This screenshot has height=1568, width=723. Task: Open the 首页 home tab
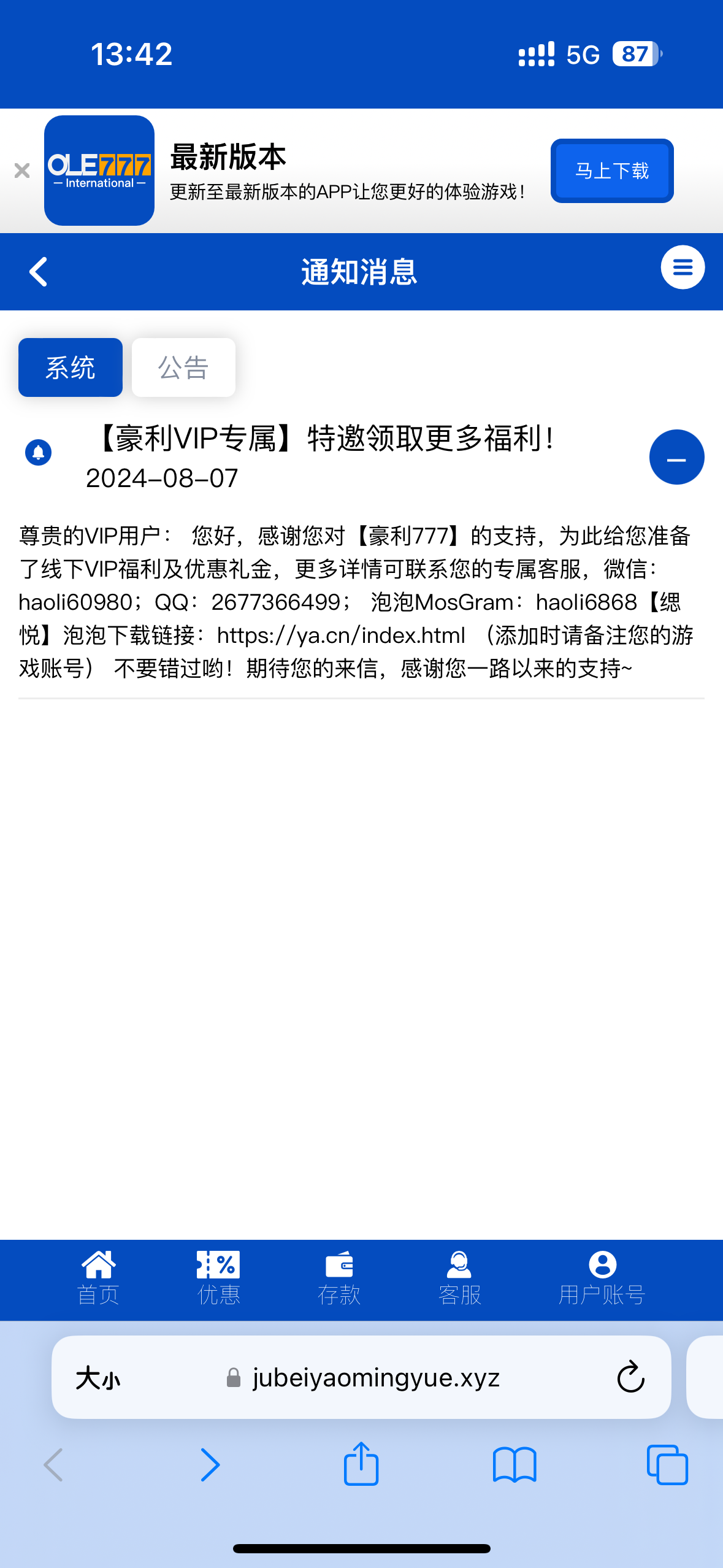pos(98,1278)
